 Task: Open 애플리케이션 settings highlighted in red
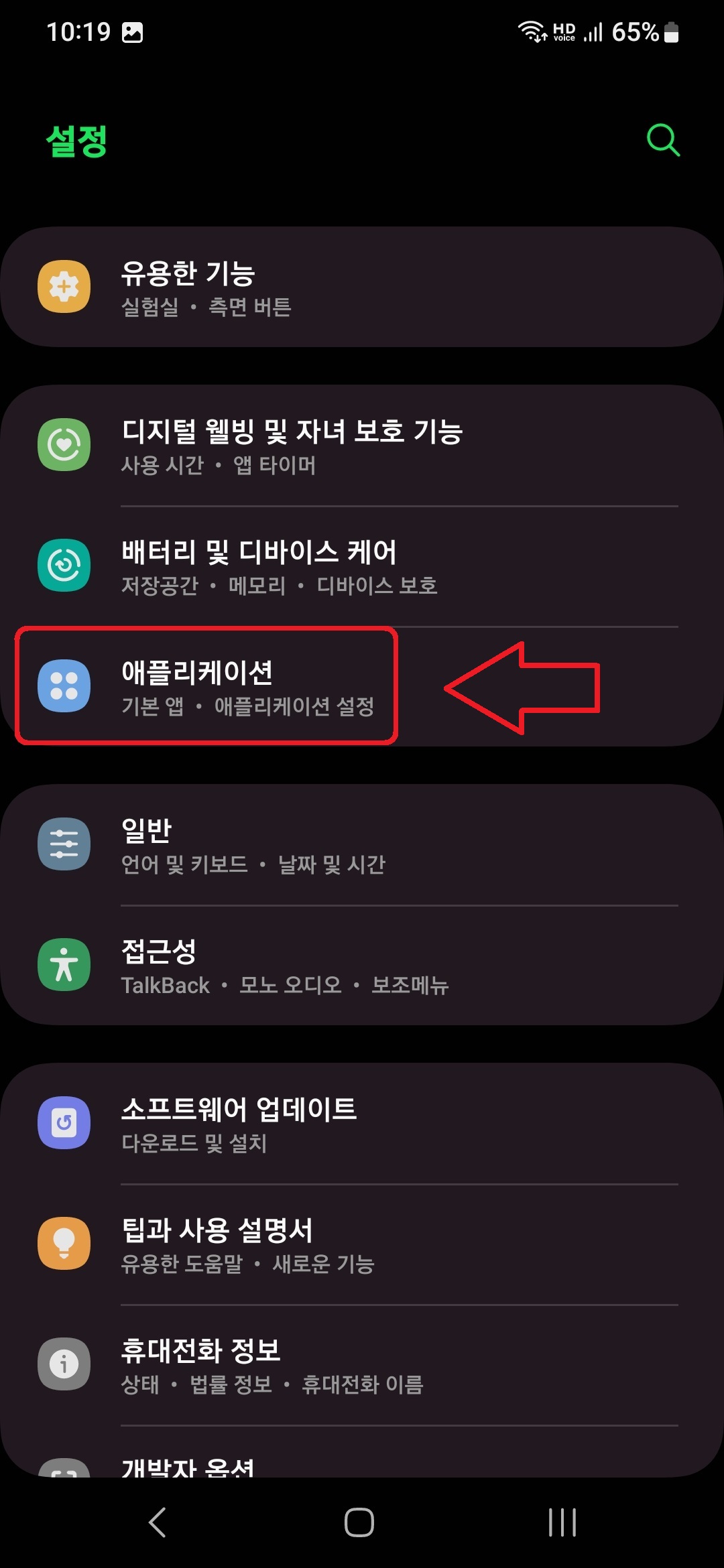coord(248,685)
